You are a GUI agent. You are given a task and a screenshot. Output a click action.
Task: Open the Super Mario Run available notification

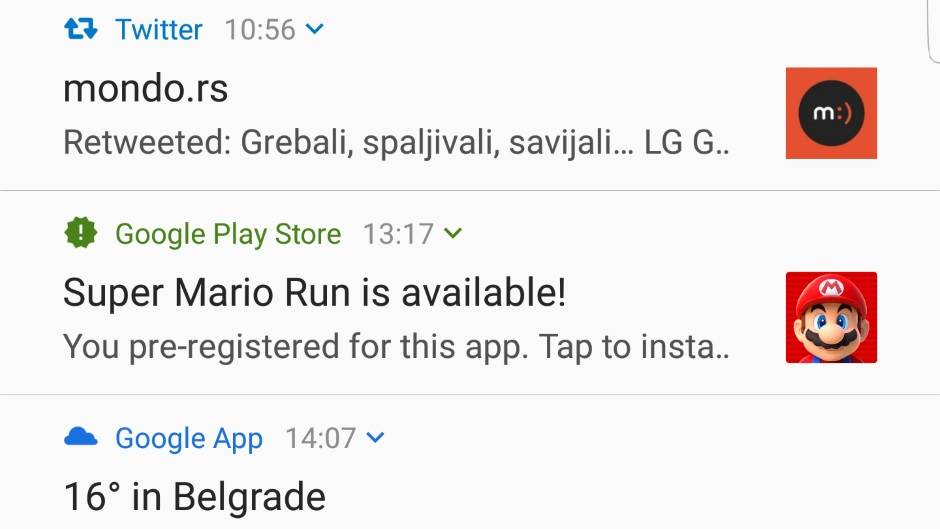(400, 318)
